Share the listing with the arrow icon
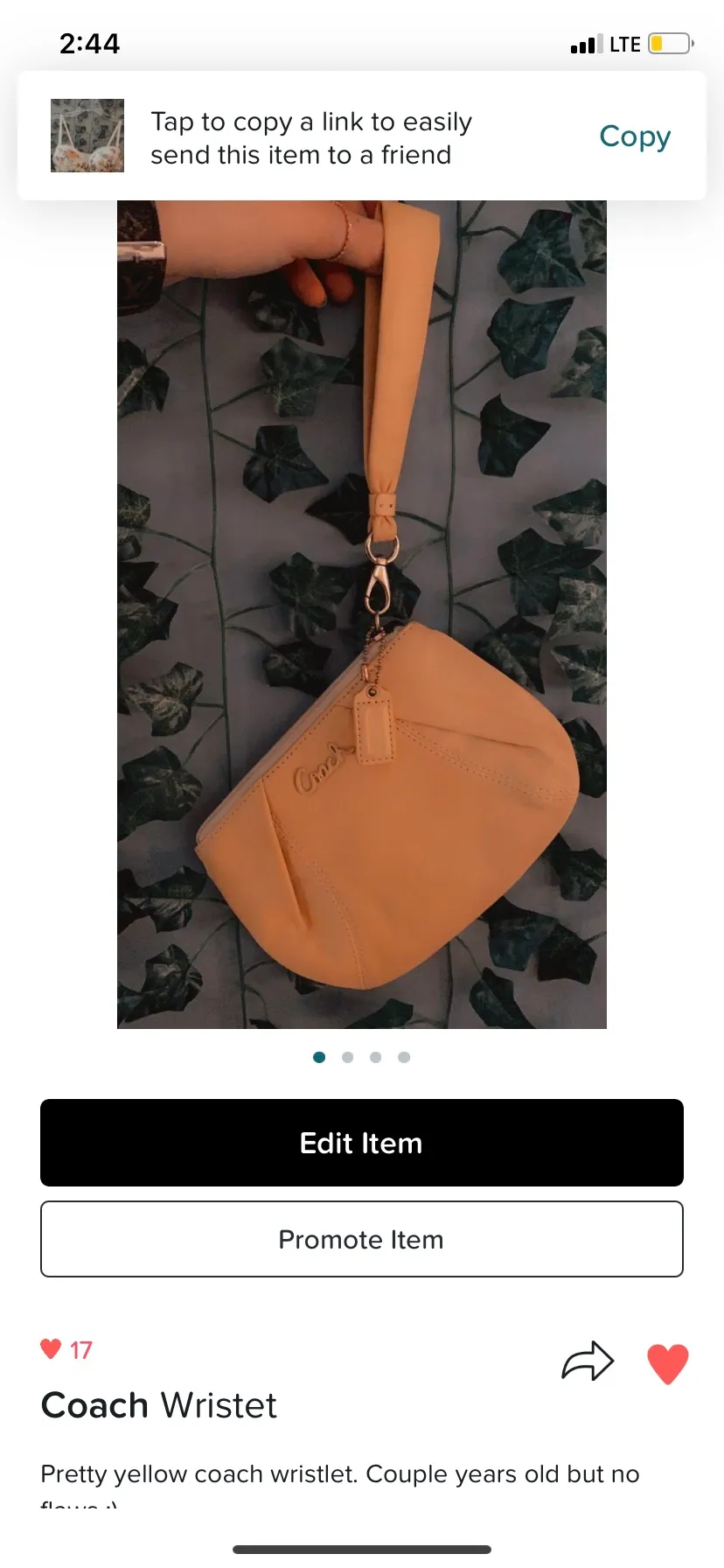Image resolution: width=724 pixels, height=1568 pixels. coord(587,1361)
